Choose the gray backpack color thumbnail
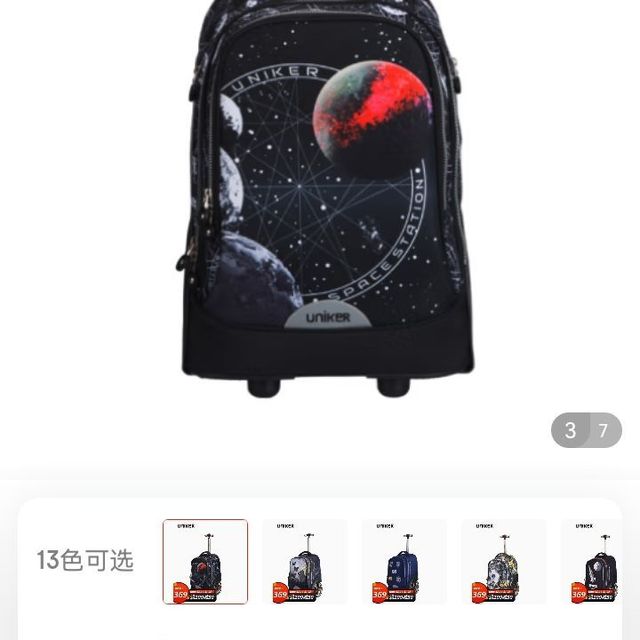 (x=304, y=561)
